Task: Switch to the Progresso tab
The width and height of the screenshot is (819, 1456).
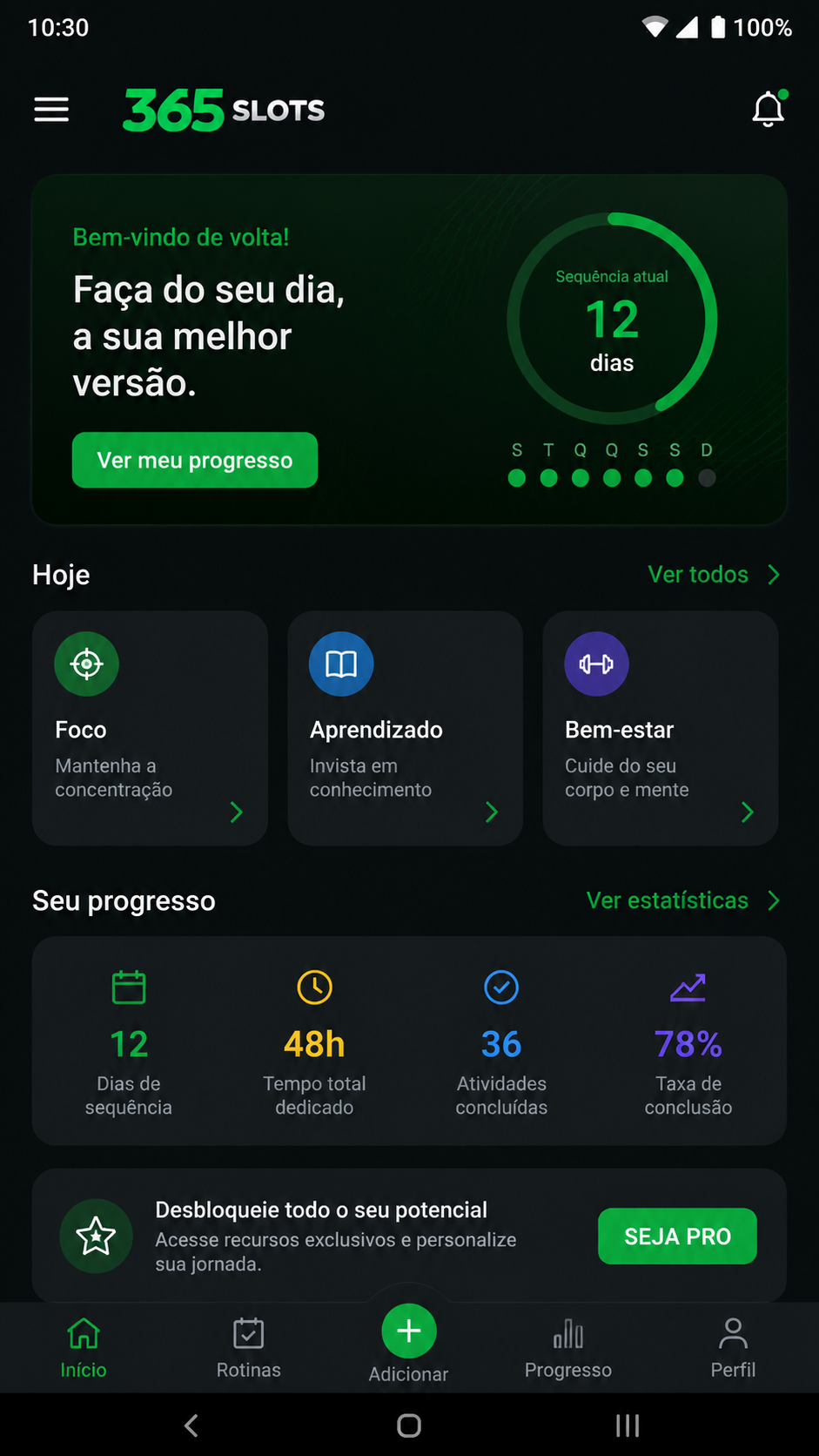Action: click(568, 1347)
